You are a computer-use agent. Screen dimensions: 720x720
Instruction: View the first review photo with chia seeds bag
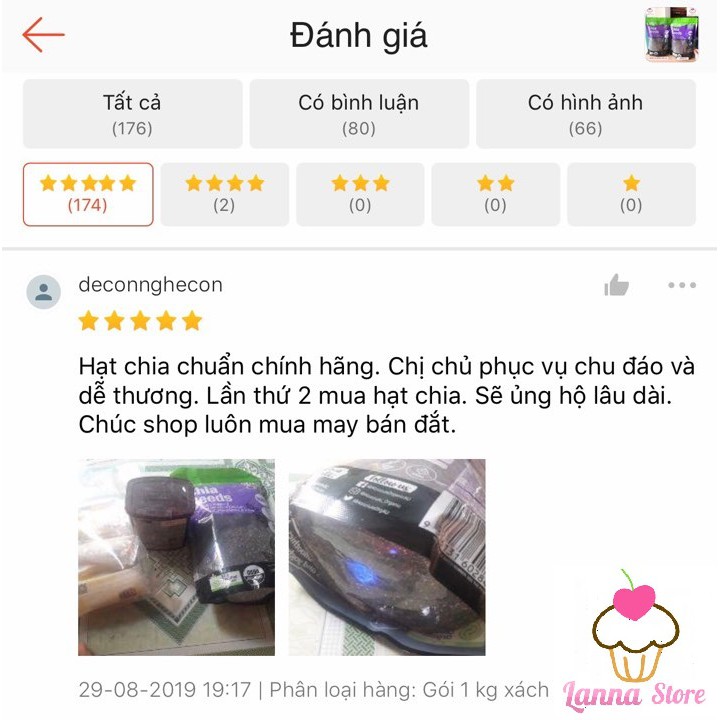[176, 557]
